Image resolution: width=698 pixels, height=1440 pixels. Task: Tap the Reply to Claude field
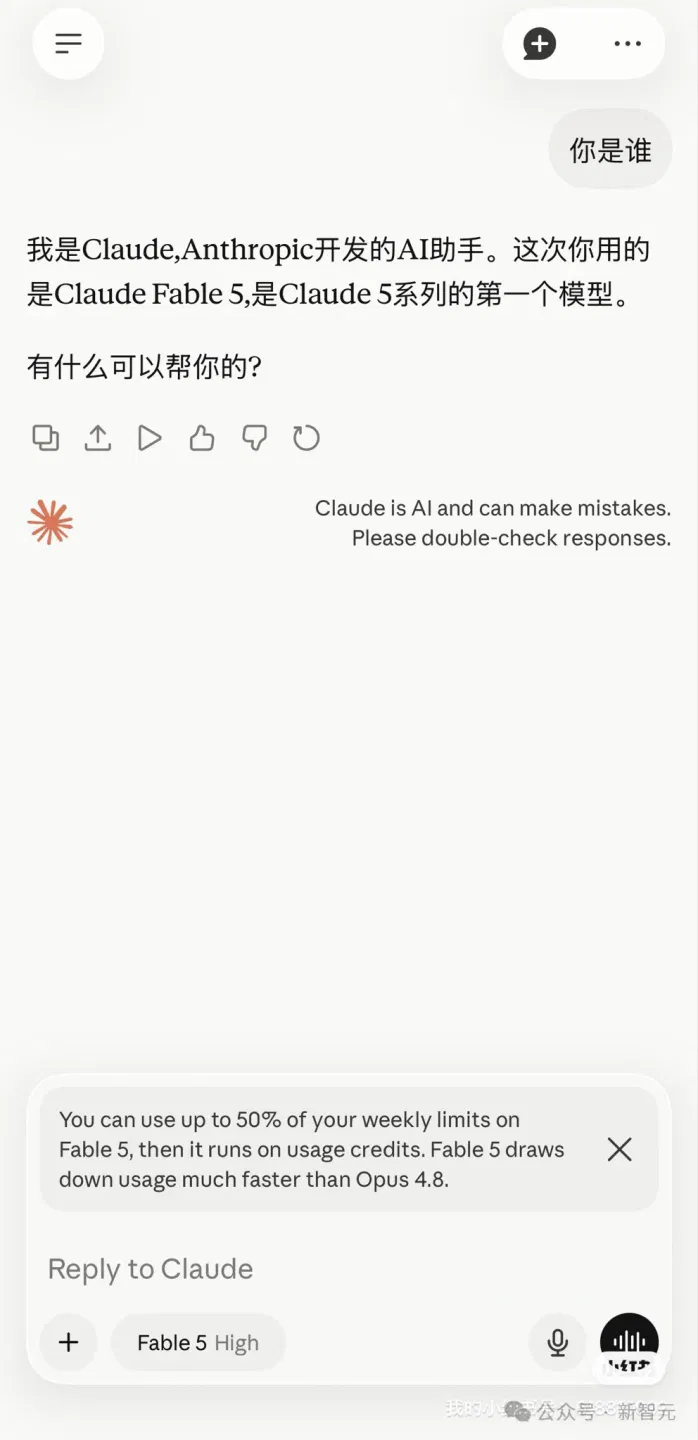pos(349,1269)
